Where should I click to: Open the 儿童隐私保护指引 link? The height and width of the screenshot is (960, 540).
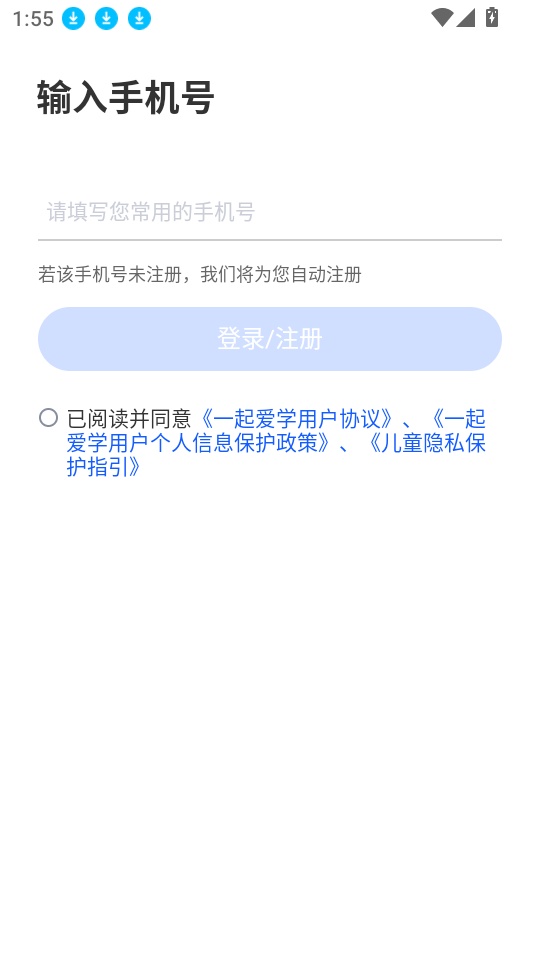tap(276, 455)
